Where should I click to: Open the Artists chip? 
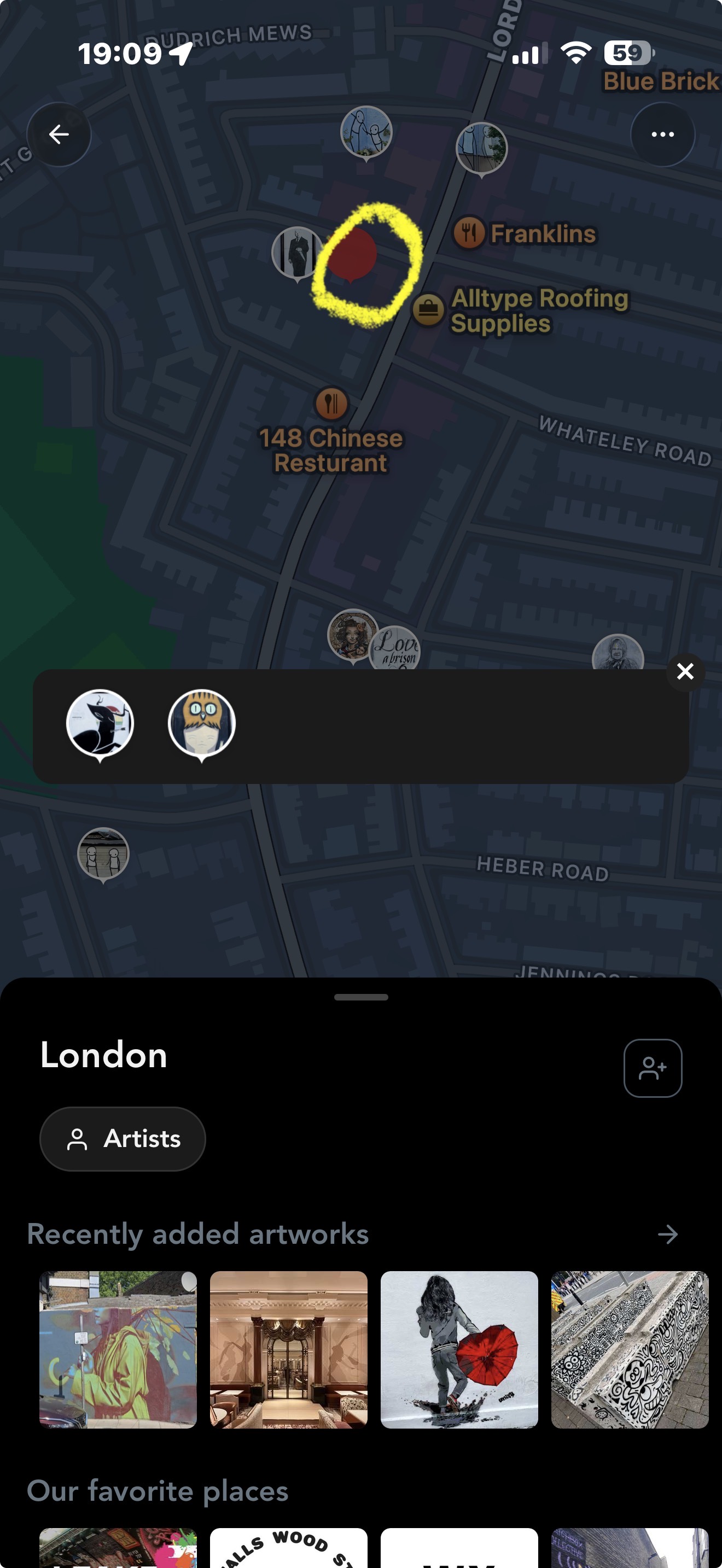pyautogui.click(x=123, y=1139)
